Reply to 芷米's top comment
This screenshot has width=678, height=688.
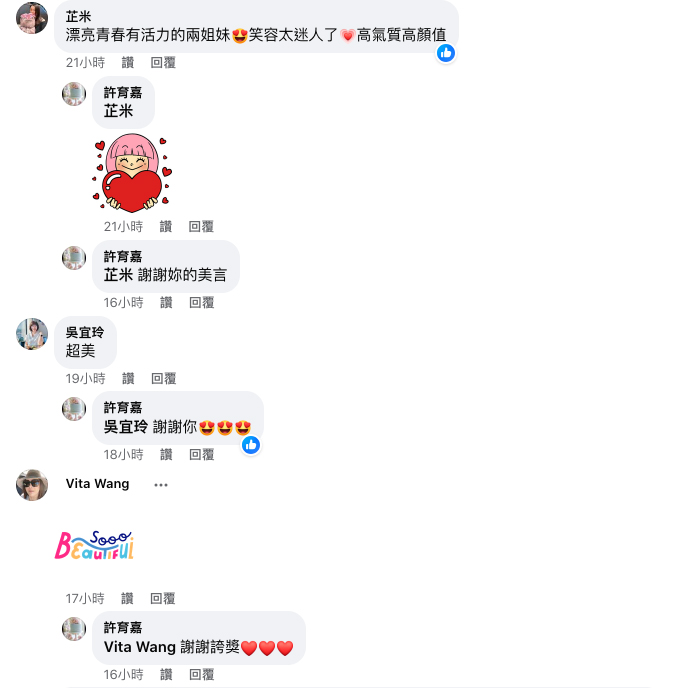click(163, 62)
